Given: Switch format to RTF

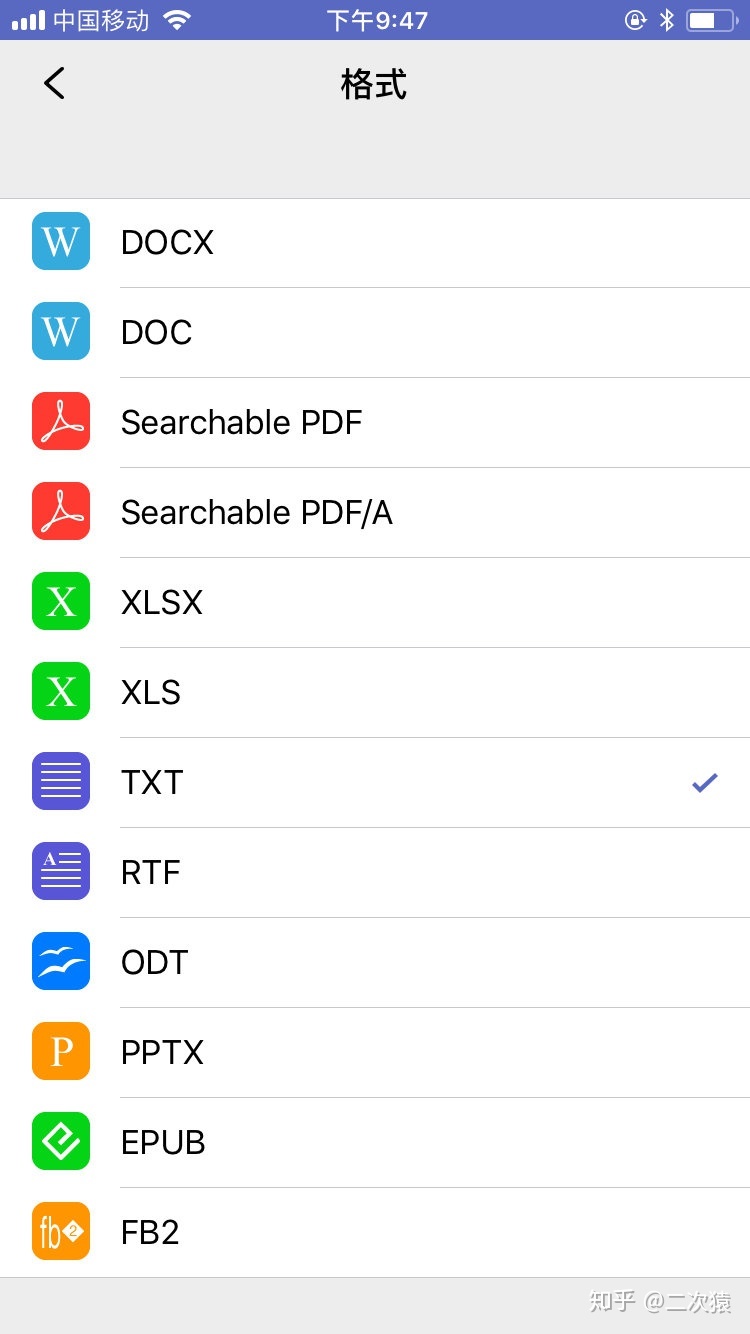Looking at the screenshot, I should [375, 873].
